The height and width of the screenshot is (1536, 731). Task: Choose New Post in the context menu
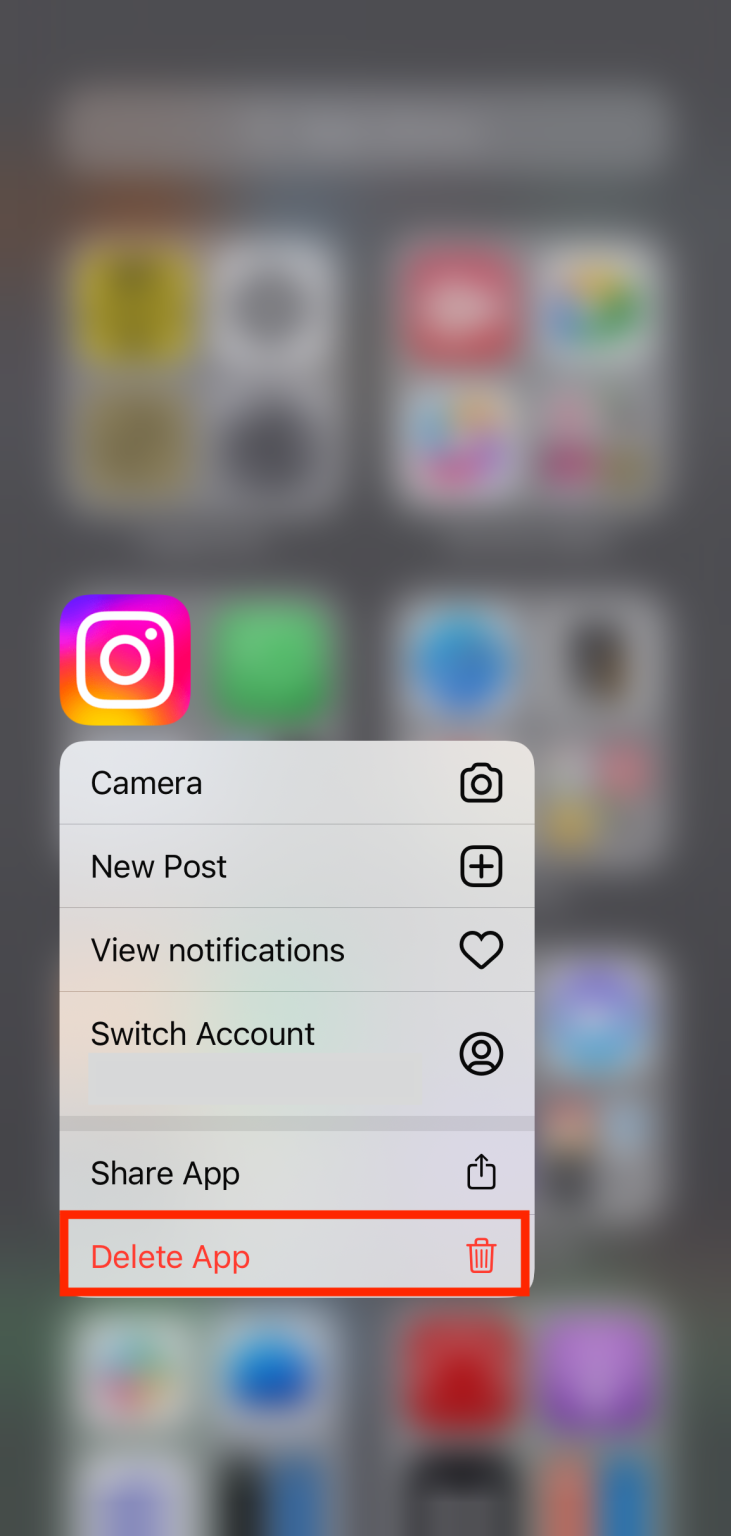tap(158, 866)
